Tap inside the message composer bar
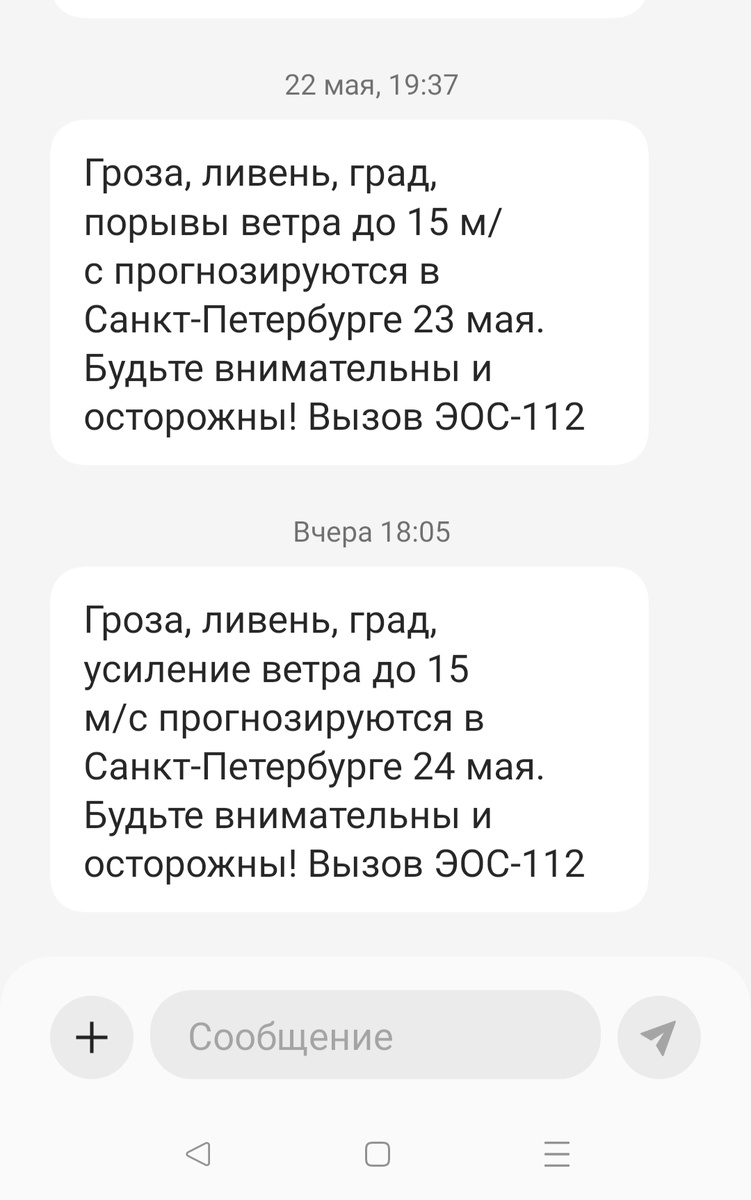This screenshot has height=1200, width=751. [375, 1036]
